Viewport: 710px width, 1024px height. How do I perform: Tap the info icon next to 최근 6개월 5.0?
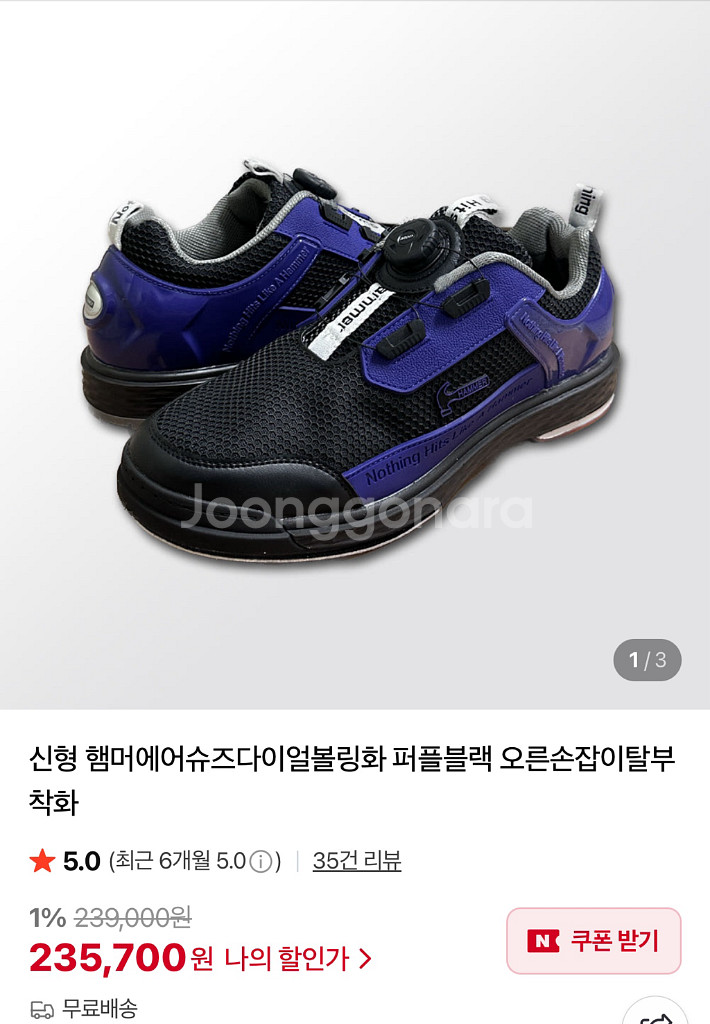click(260, 862)
